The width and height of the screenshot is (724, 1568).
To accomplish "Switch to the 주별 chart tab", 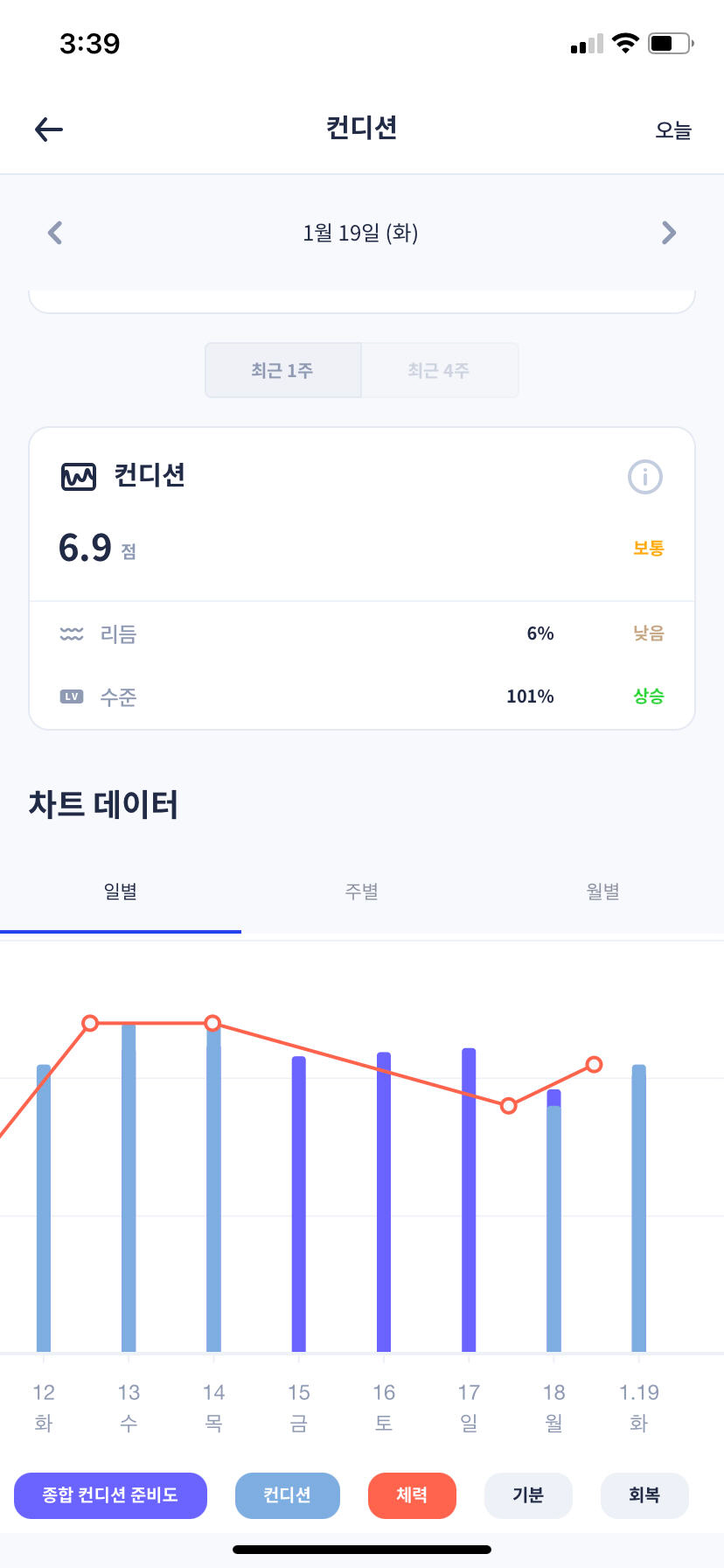I will click(362, 892).
